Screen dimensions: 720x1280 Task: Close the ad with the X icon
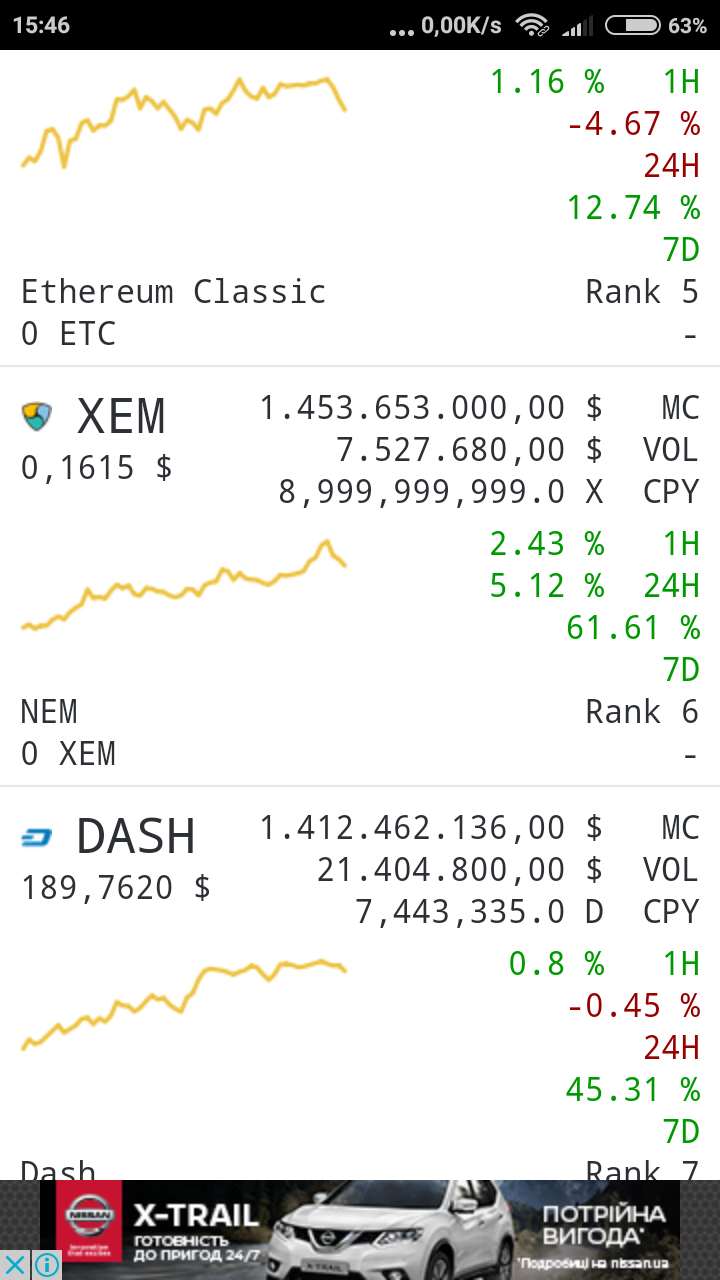click(x=16, y=1265)
